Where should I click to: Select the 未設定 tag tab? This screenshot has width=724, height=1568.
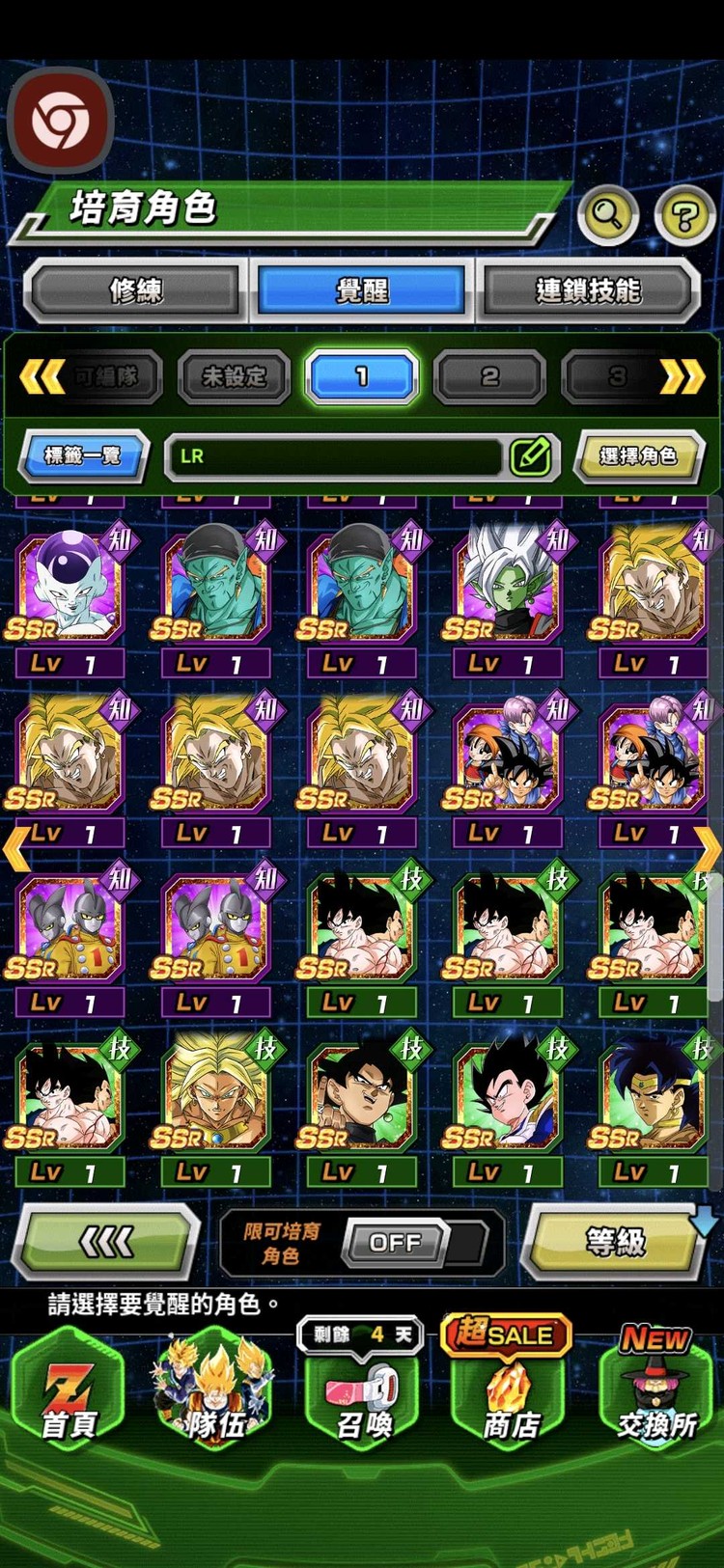coord(234,377)
